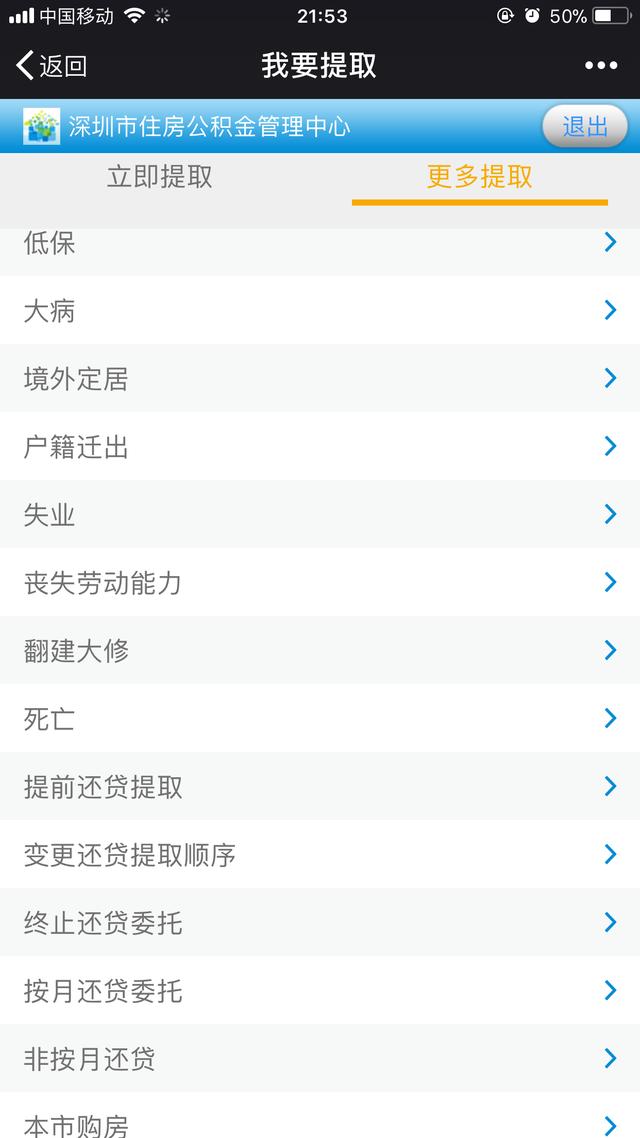Select the 失业 withdrawal type

point(320,514)
